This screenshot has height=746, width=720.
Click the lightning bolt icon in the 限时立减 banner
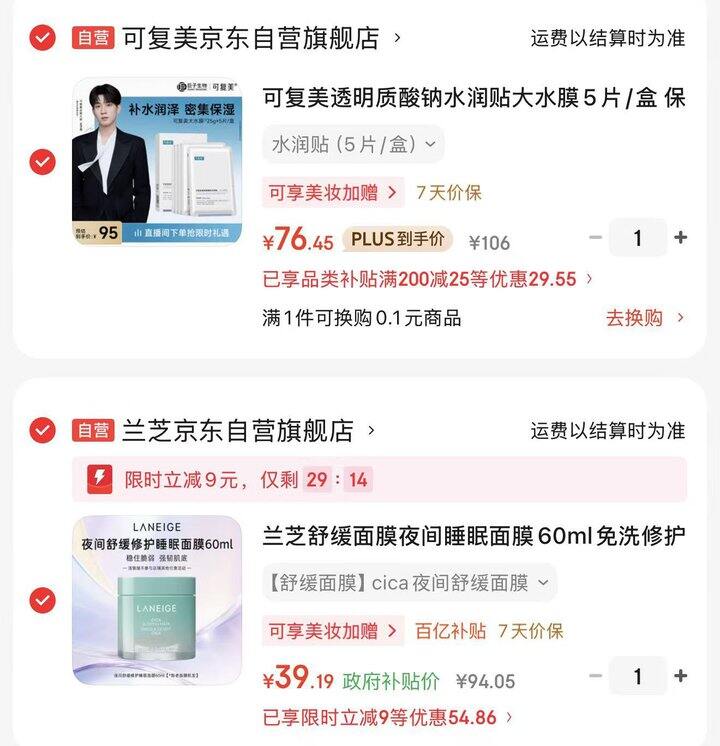point(98,477)
